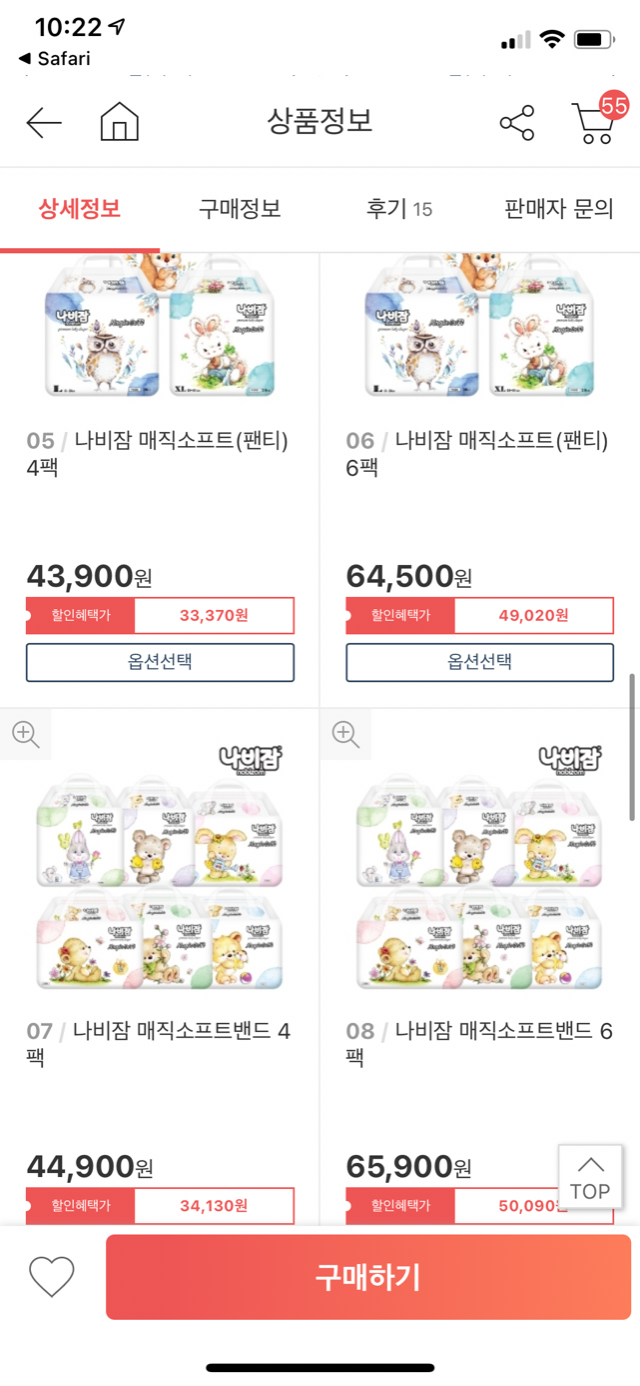
Task: Tap the 구매하기 purchase button
Action: coord(368,1277)
